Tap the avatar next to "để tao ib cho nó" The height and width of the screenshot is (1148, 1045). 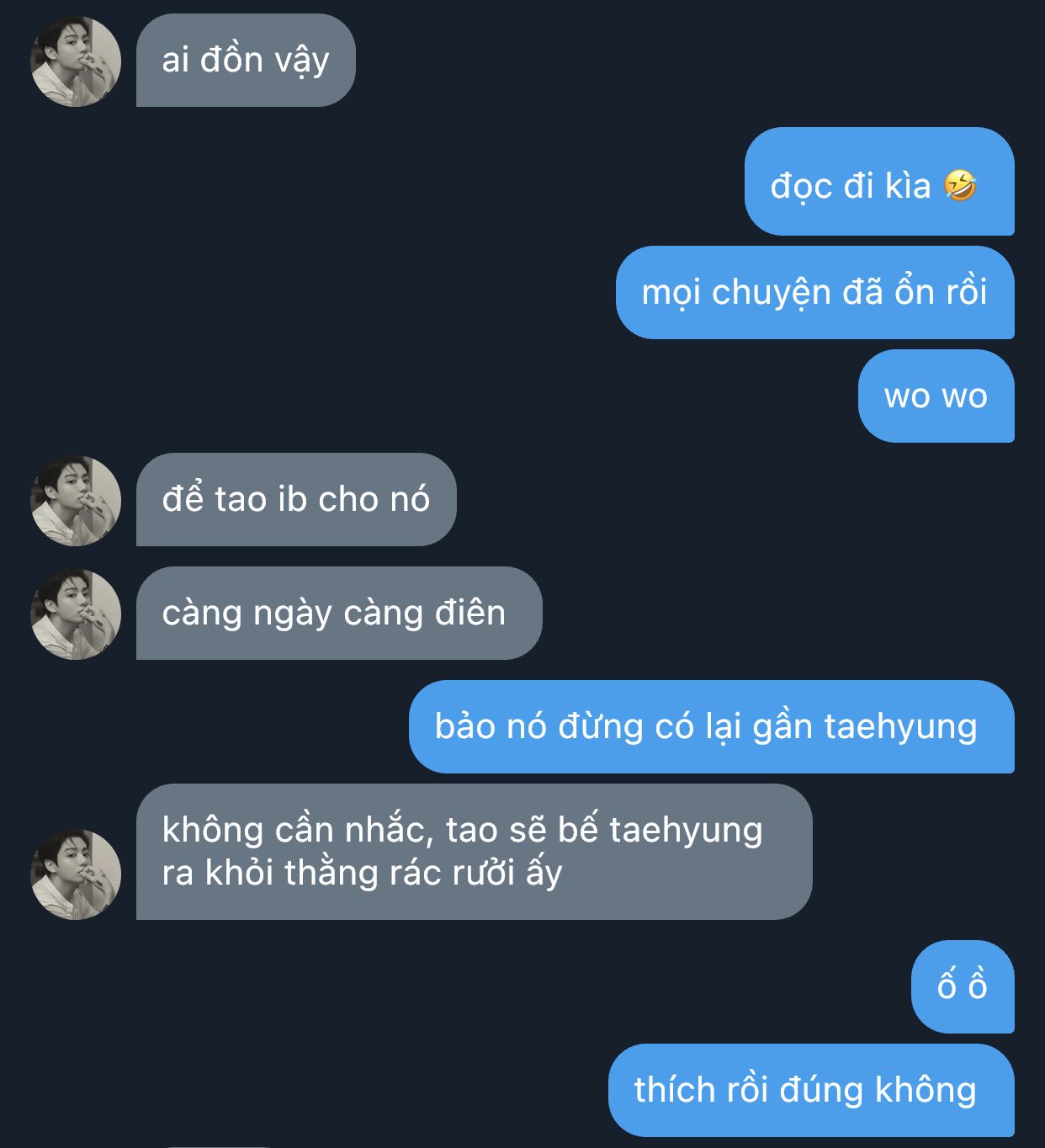[x=76, y=501]
